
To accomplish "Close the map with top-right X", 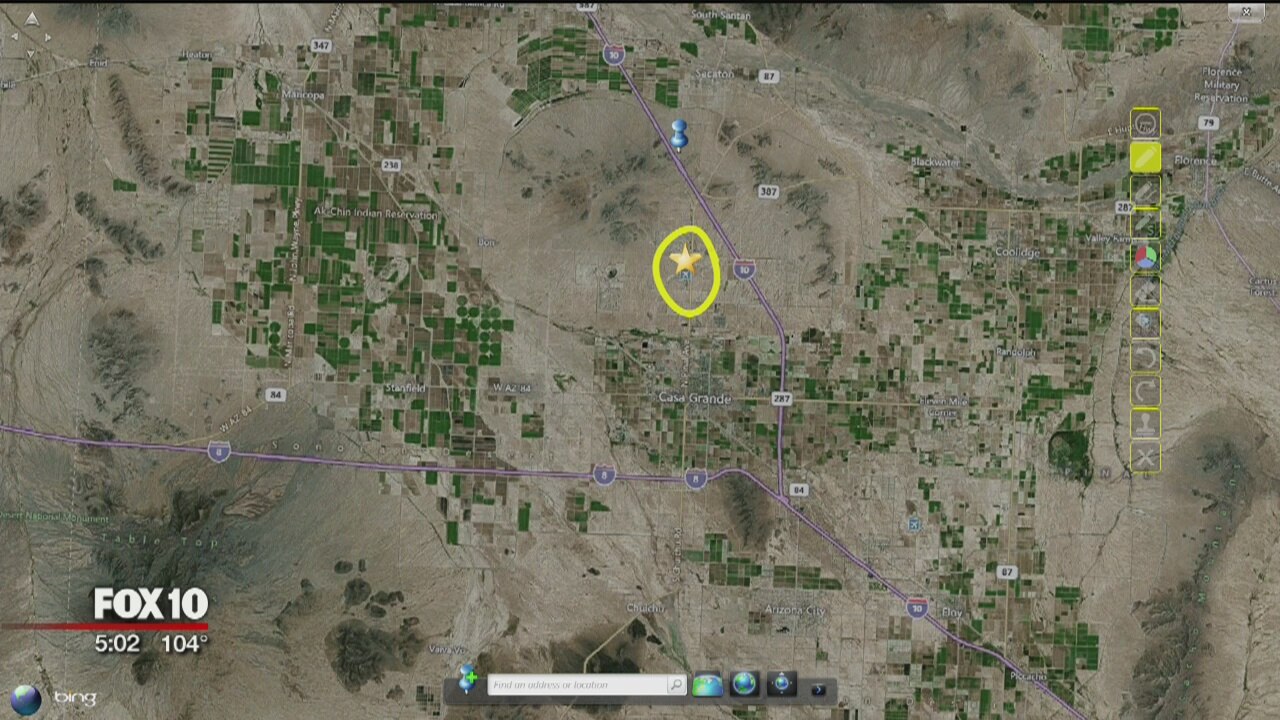I will (1246, 12).
